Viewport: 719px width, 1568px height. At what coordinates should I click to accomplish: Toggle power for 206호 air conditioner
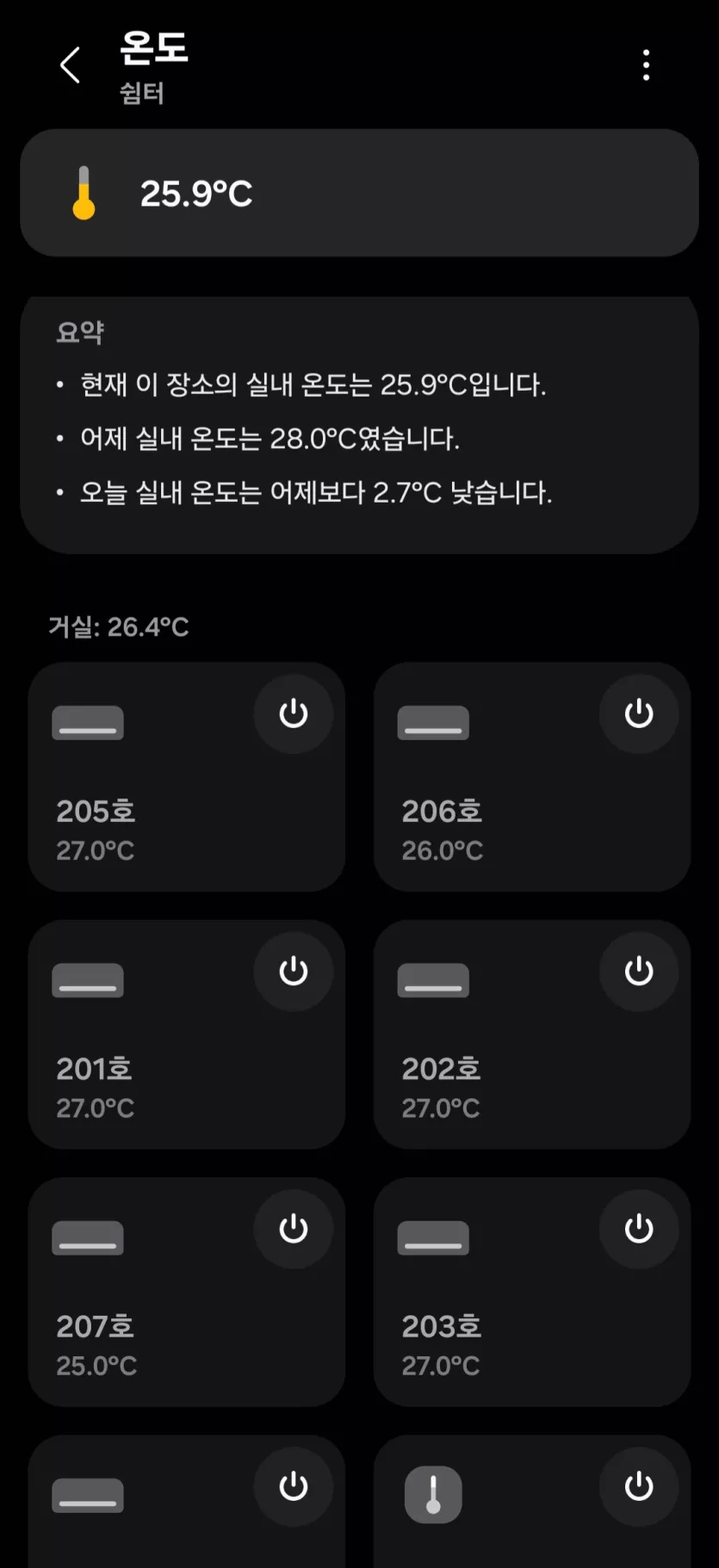(x=638, y=713)
